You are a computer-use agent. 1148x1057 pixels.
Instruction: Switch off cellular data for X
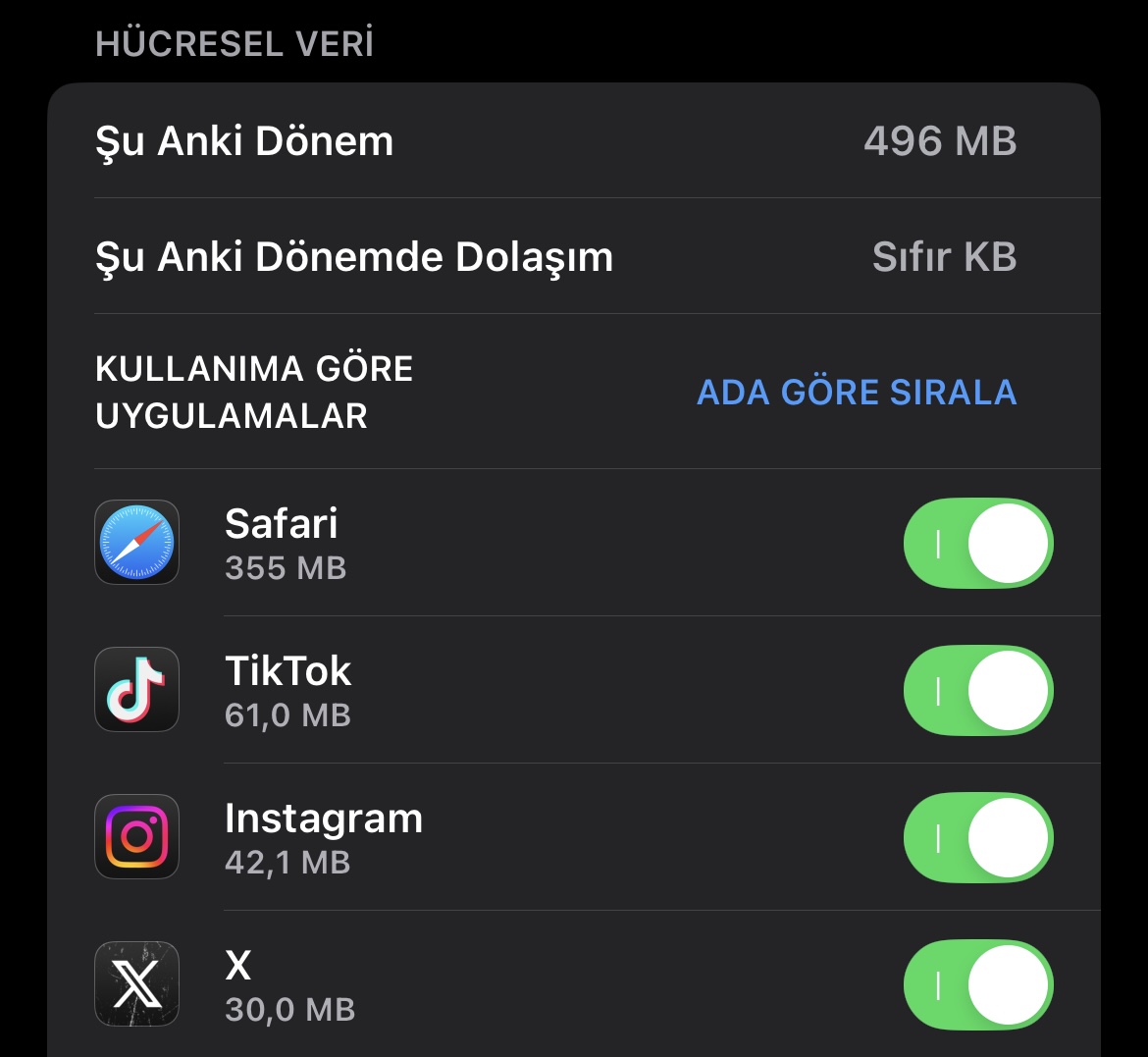coord(977,985)
